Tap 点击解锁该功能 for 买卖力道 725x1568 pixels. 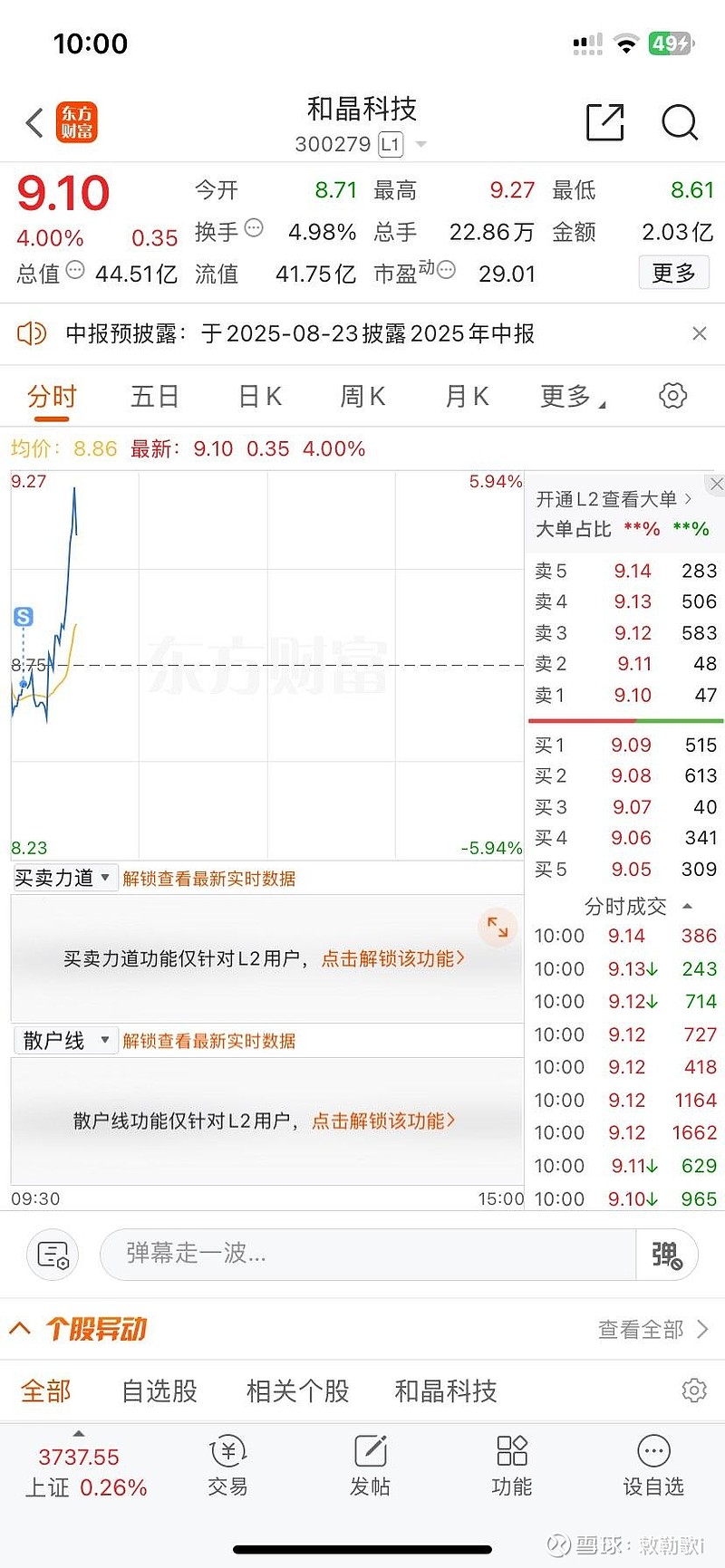(393, 958)
